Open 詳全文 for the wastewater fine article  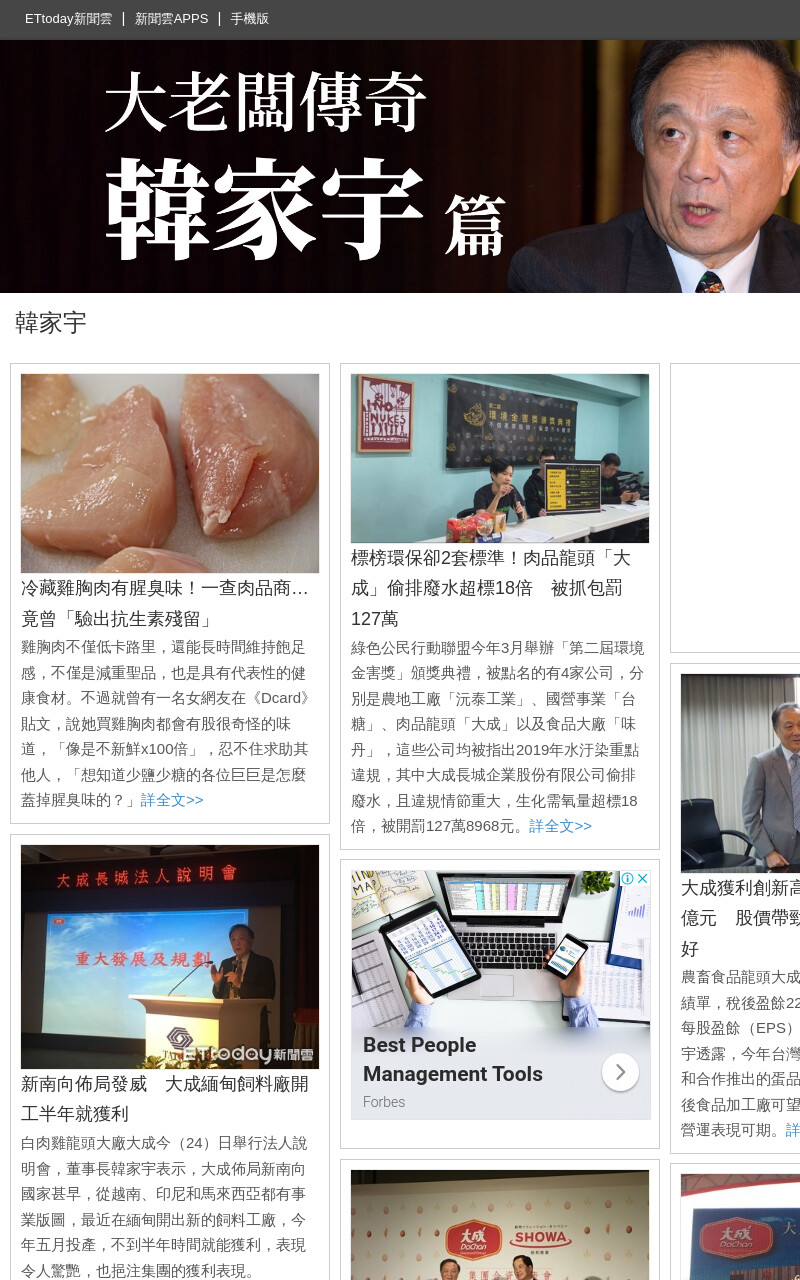coord(560,826)
